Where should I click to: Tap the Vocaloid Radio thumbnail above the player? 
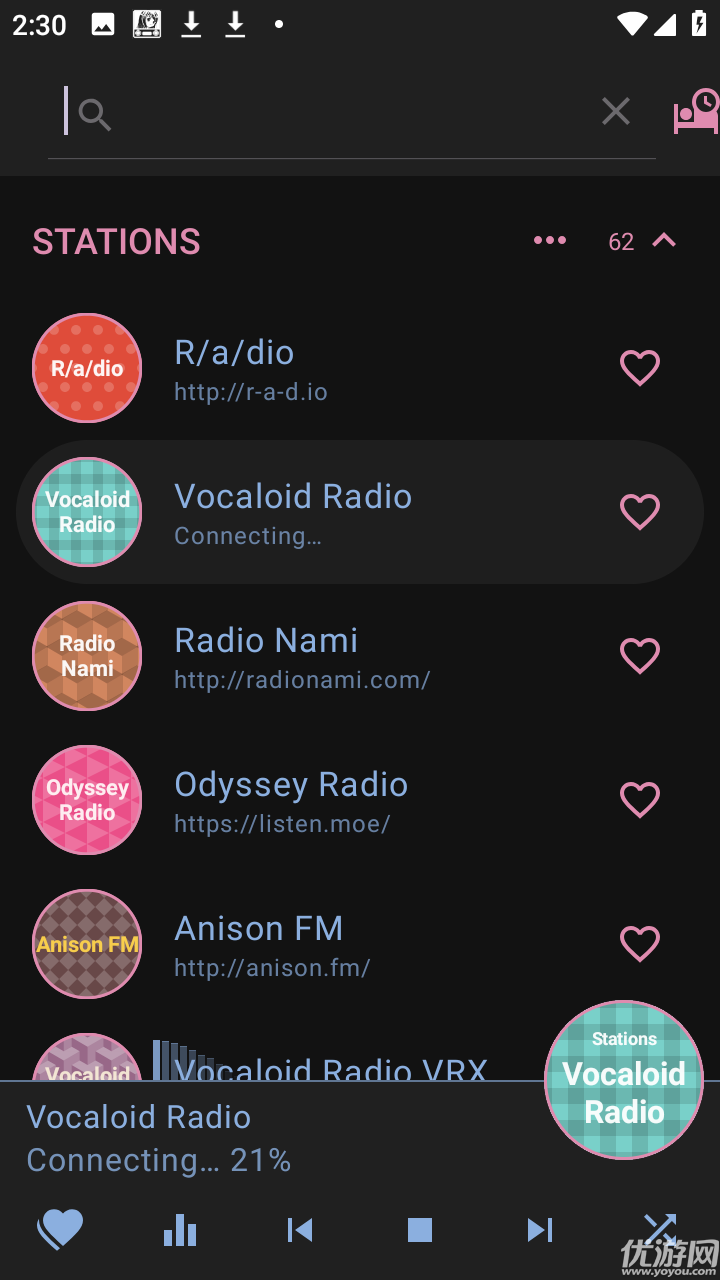pos(623,1079)
